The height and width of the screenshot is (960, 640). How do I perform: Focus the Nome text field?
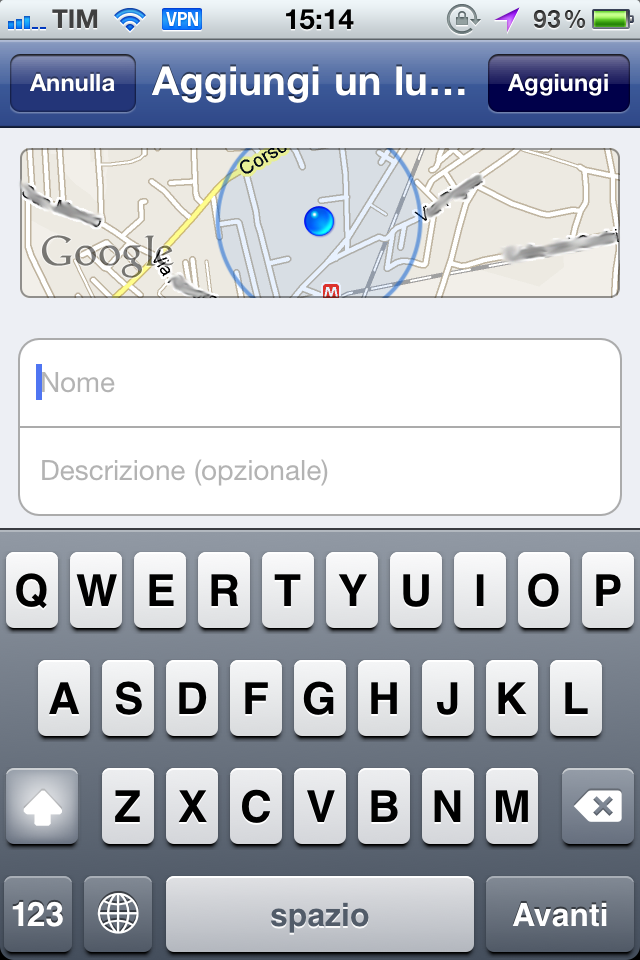320,383
